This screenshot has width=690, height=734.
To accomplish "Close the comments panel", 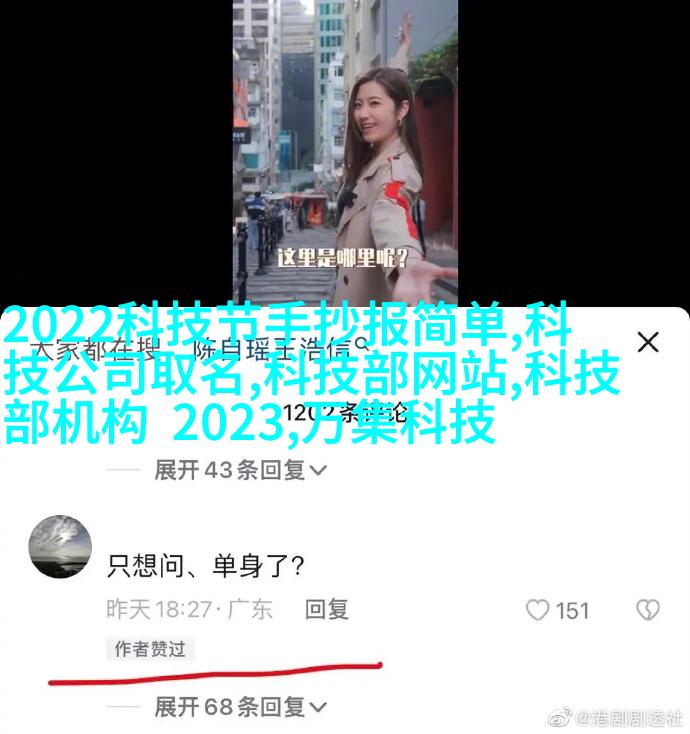I will tap(648, 343).
